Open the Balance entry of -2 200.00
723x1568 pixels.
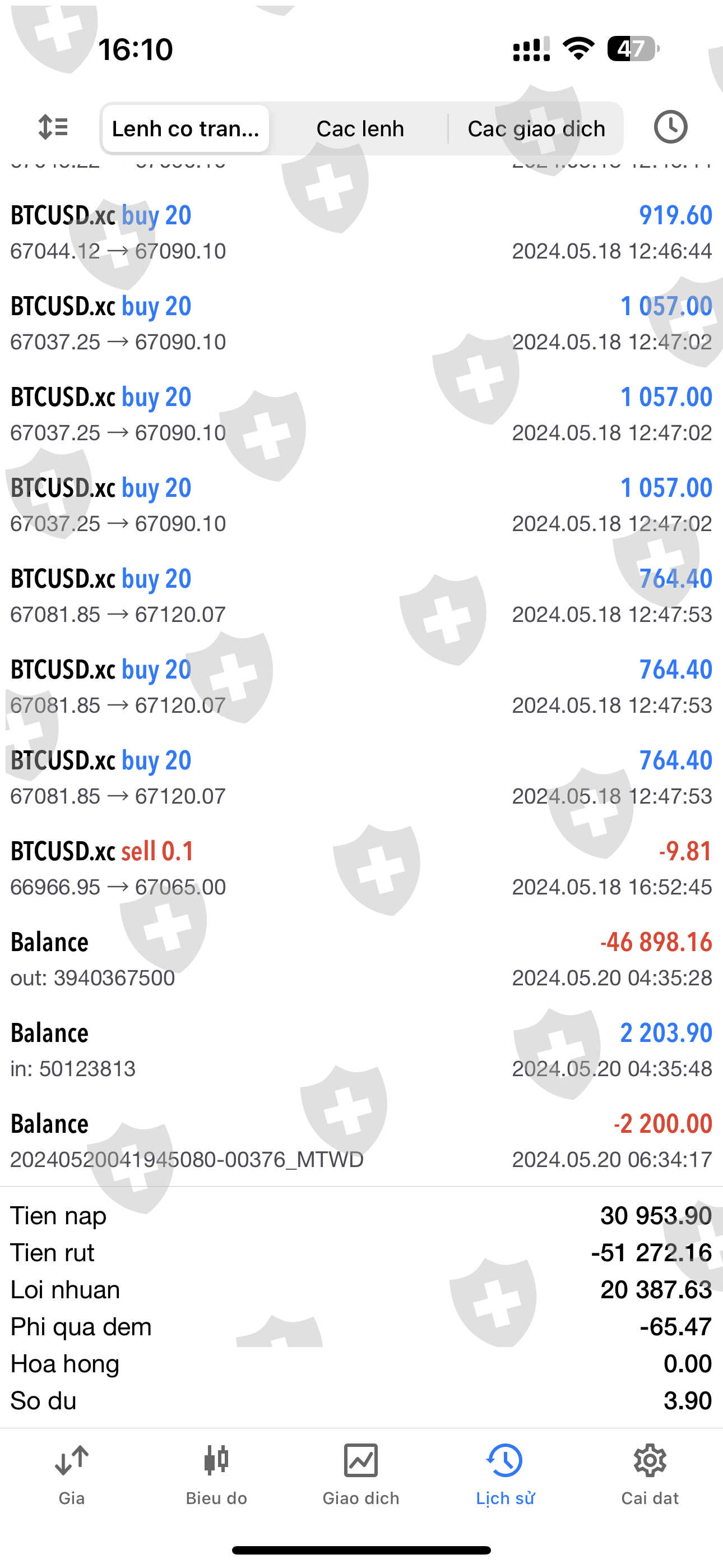tap(361, 1141)
